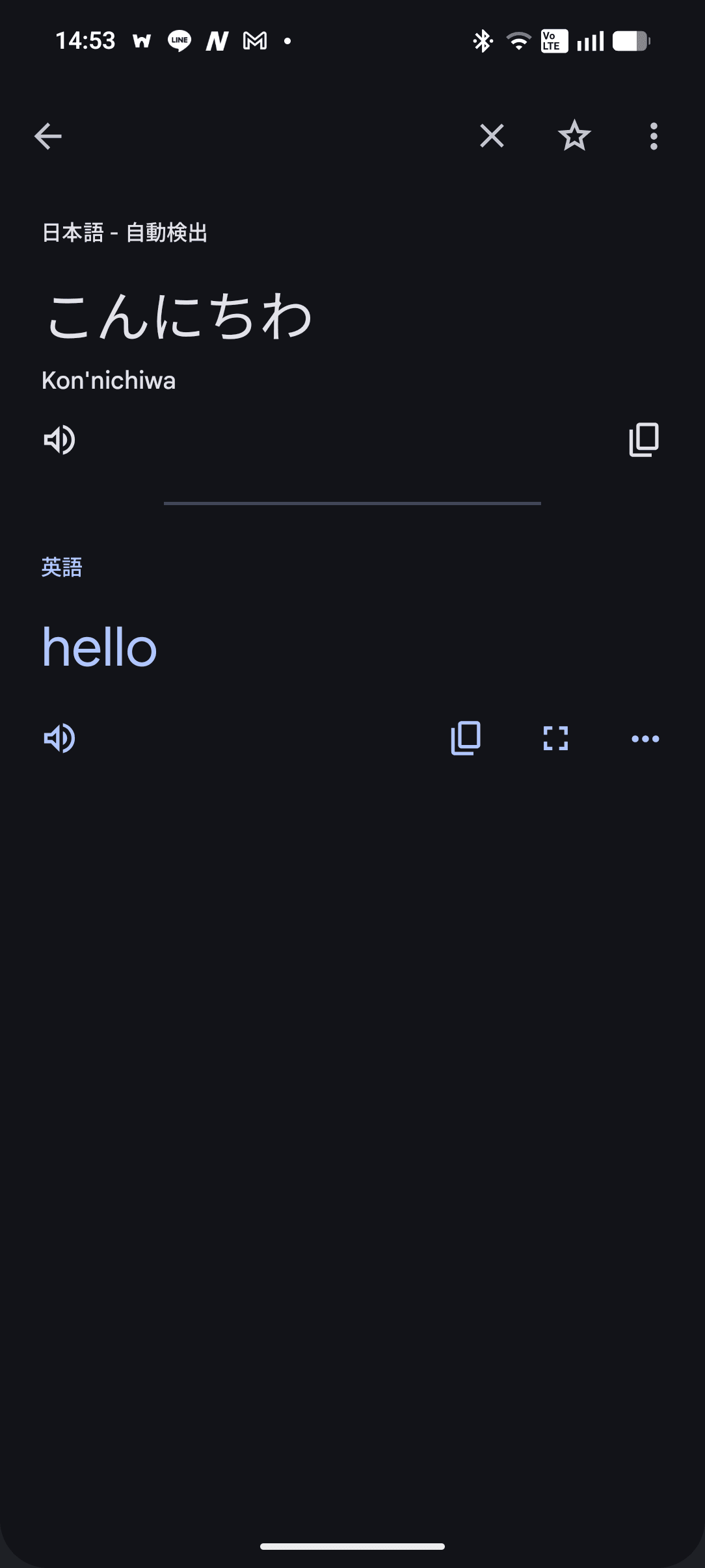Play audio of the translation hello

pos(59,738)
